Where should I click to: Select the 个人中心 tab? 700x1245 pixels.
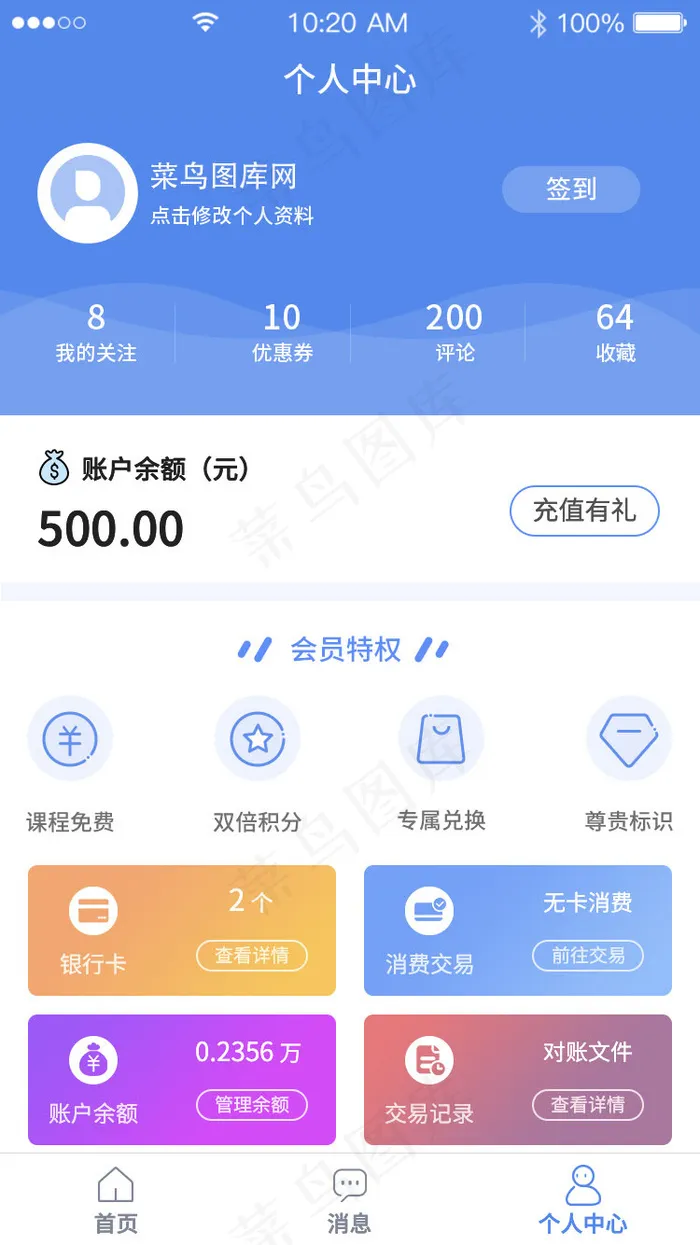coord(583,1200)
